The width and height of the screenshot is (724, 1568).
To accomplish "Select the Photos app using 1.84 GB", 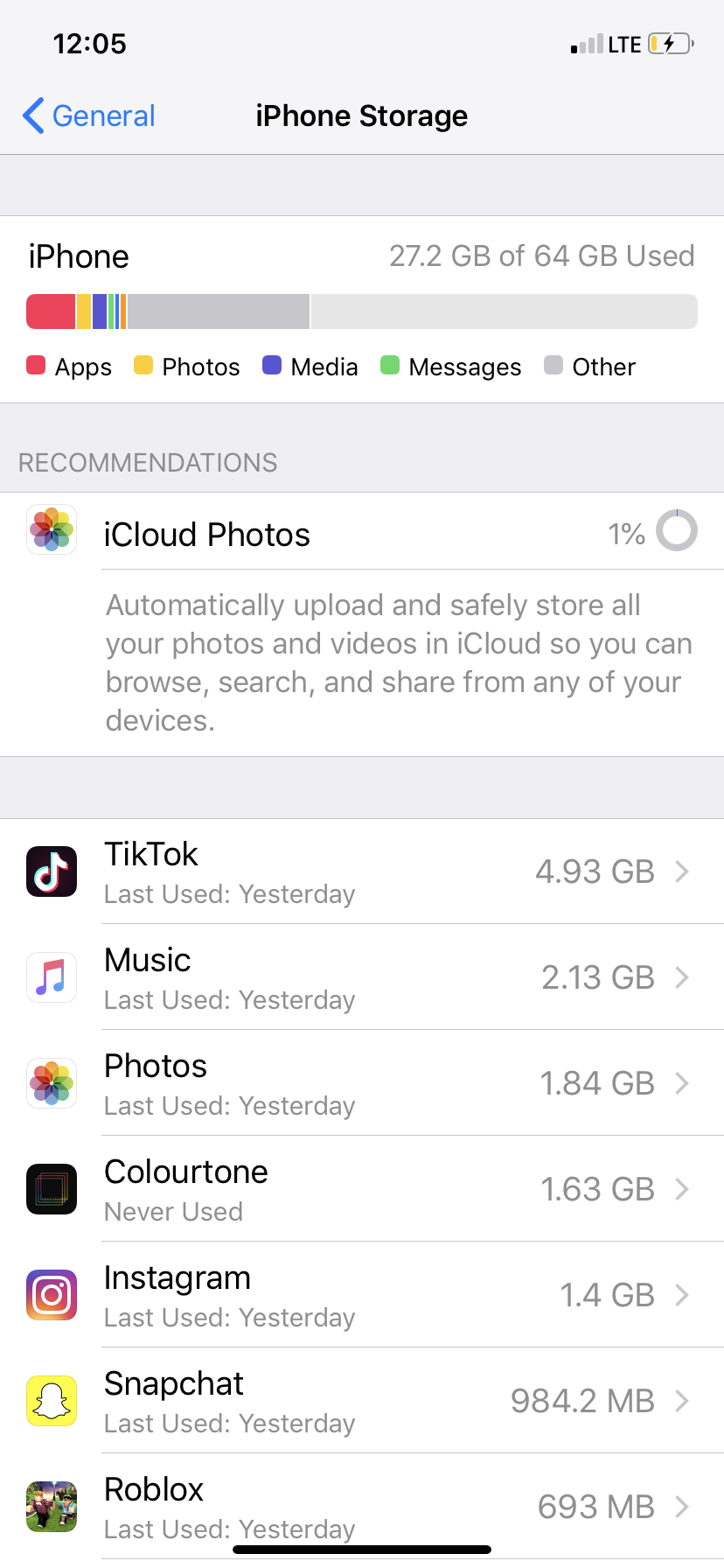I will tap(362, 1083).
